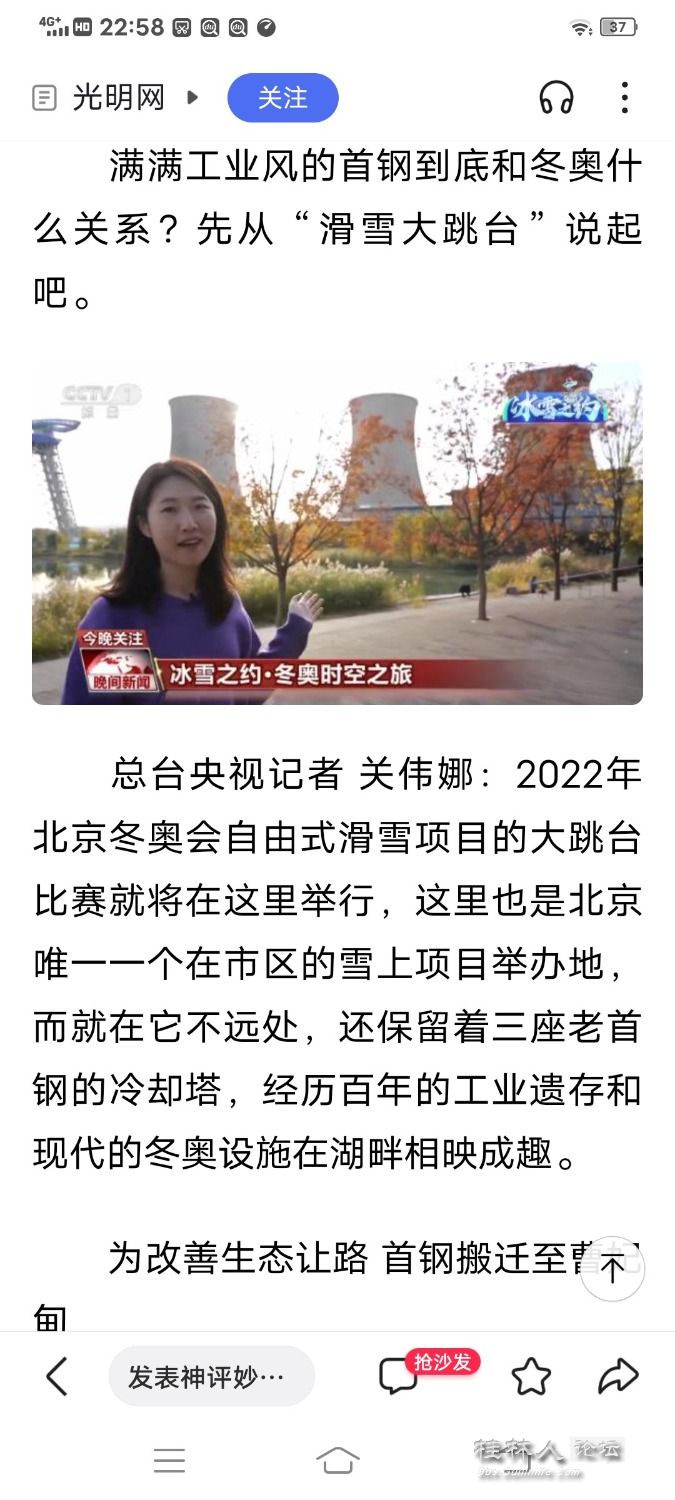The width and height of the screenshot is (675, 1500).
Task: Write a comment in 发表神评妙 field
Action: [x=211, y=1377]
